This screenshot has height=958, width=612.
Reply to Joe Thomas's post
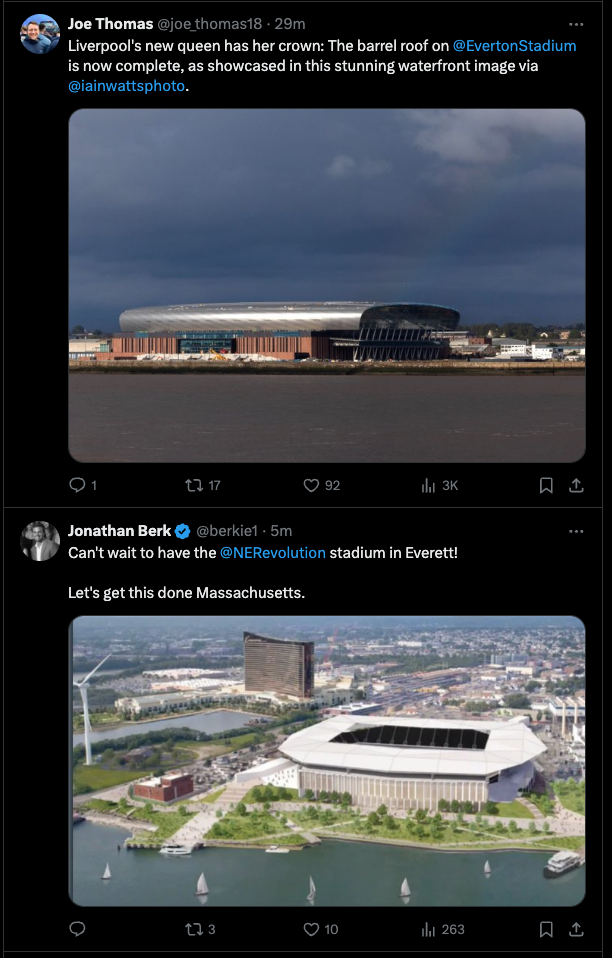[78, 485]
